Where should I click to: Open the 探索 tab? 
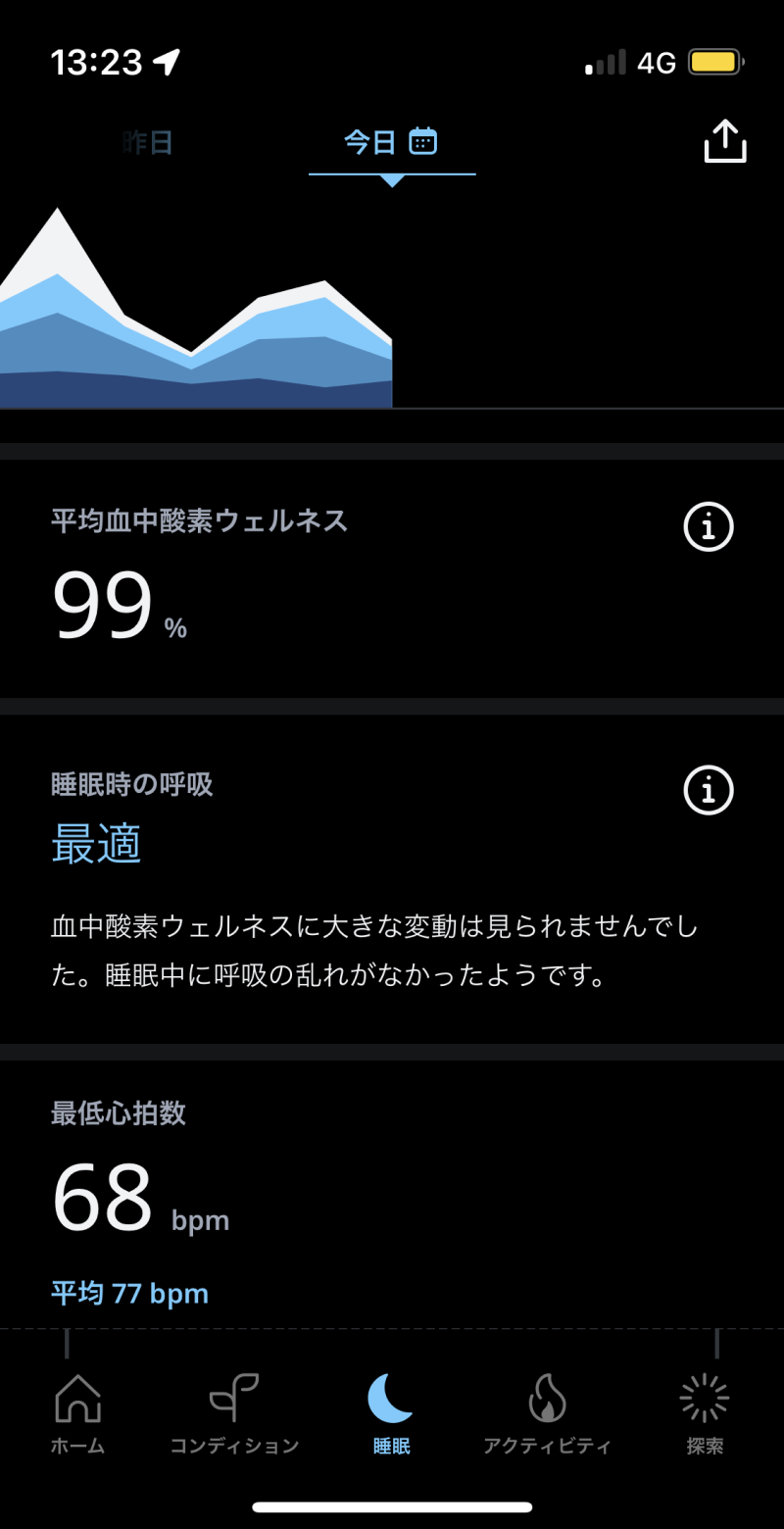coord(705,1413)
